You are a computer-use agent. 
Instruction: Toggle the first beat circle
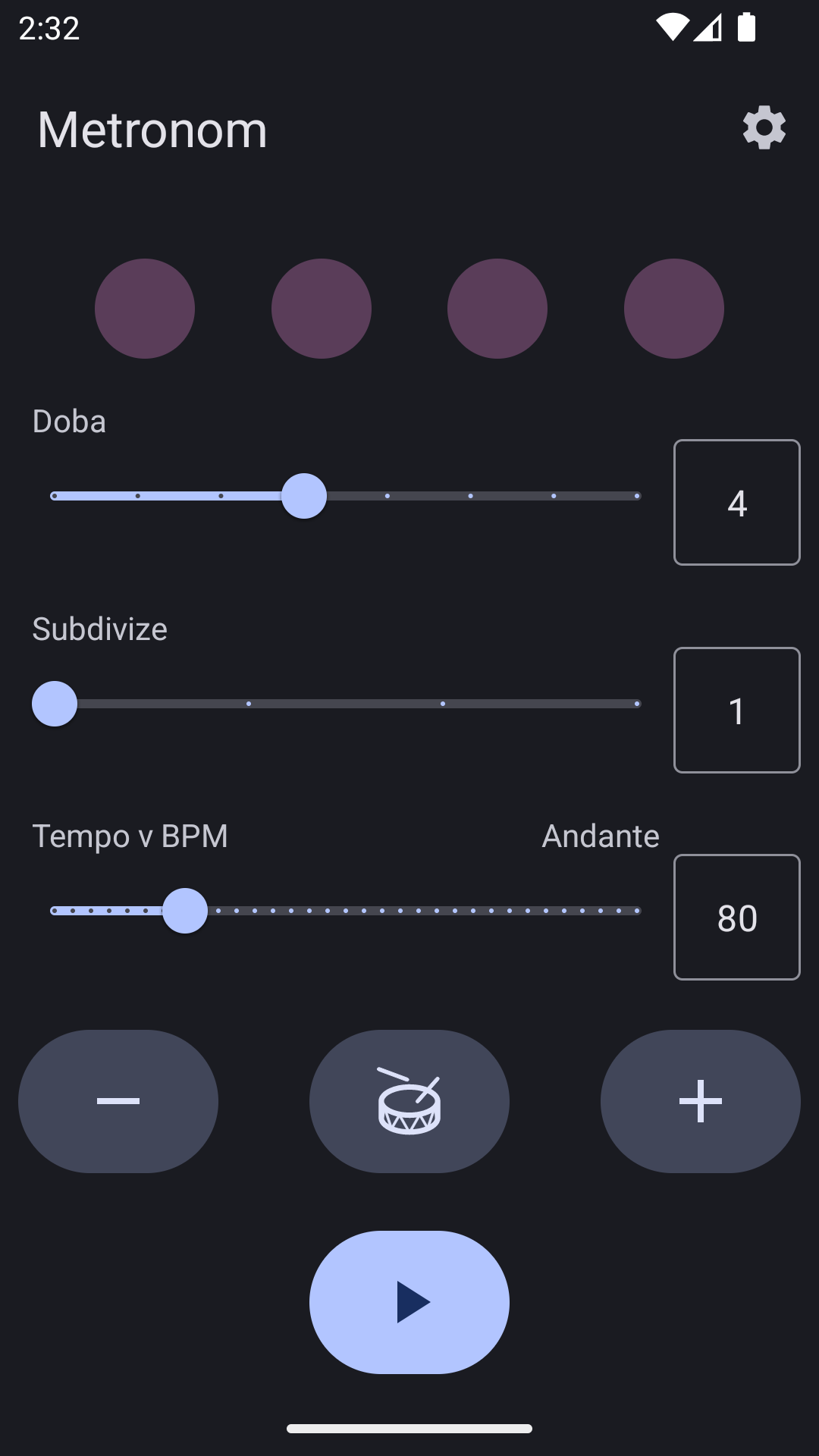pos(145,309)
